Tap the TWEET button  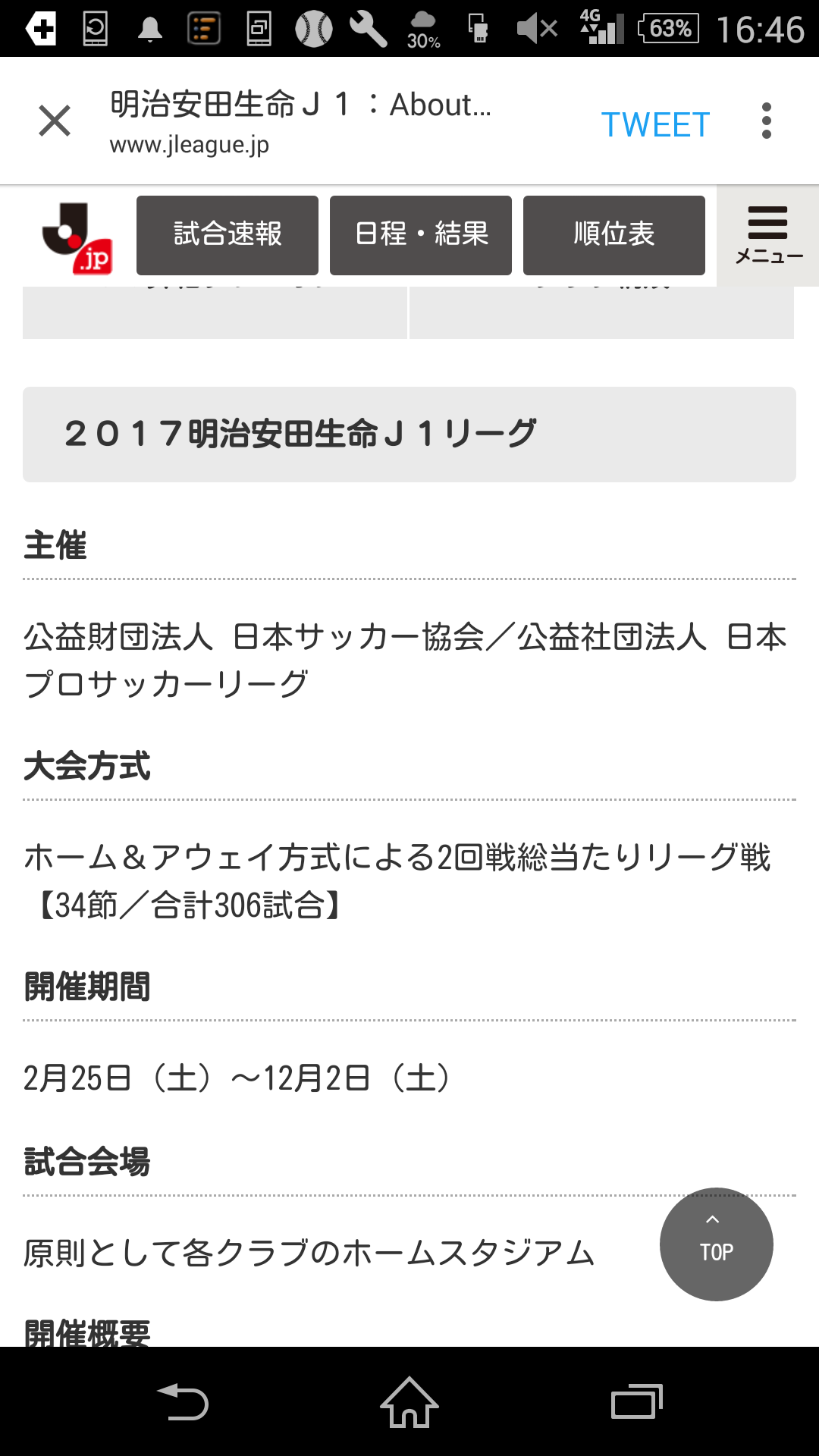click(x=655, y=124)
